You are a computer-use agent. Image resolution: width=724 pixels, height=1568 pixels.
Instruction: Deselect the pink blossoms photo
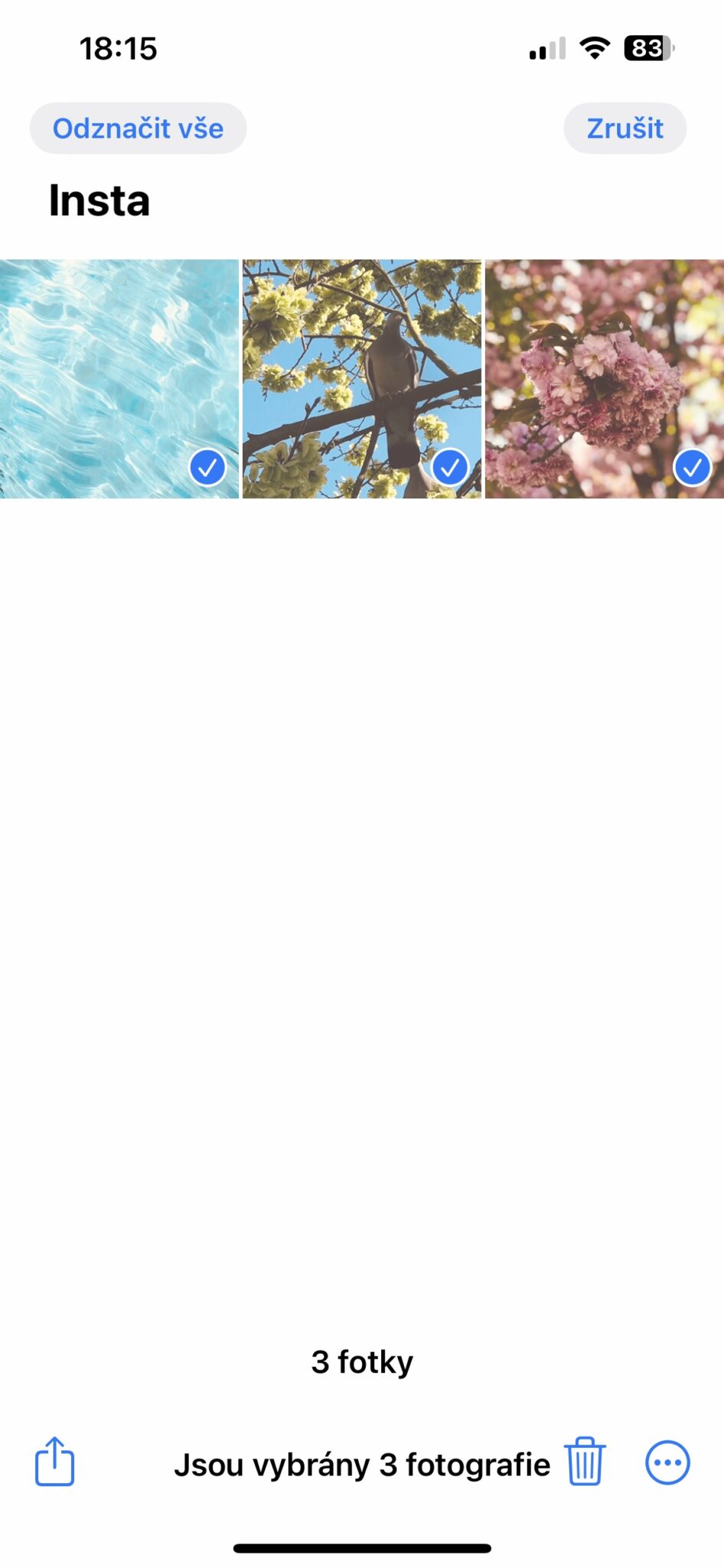pos(605,379)
